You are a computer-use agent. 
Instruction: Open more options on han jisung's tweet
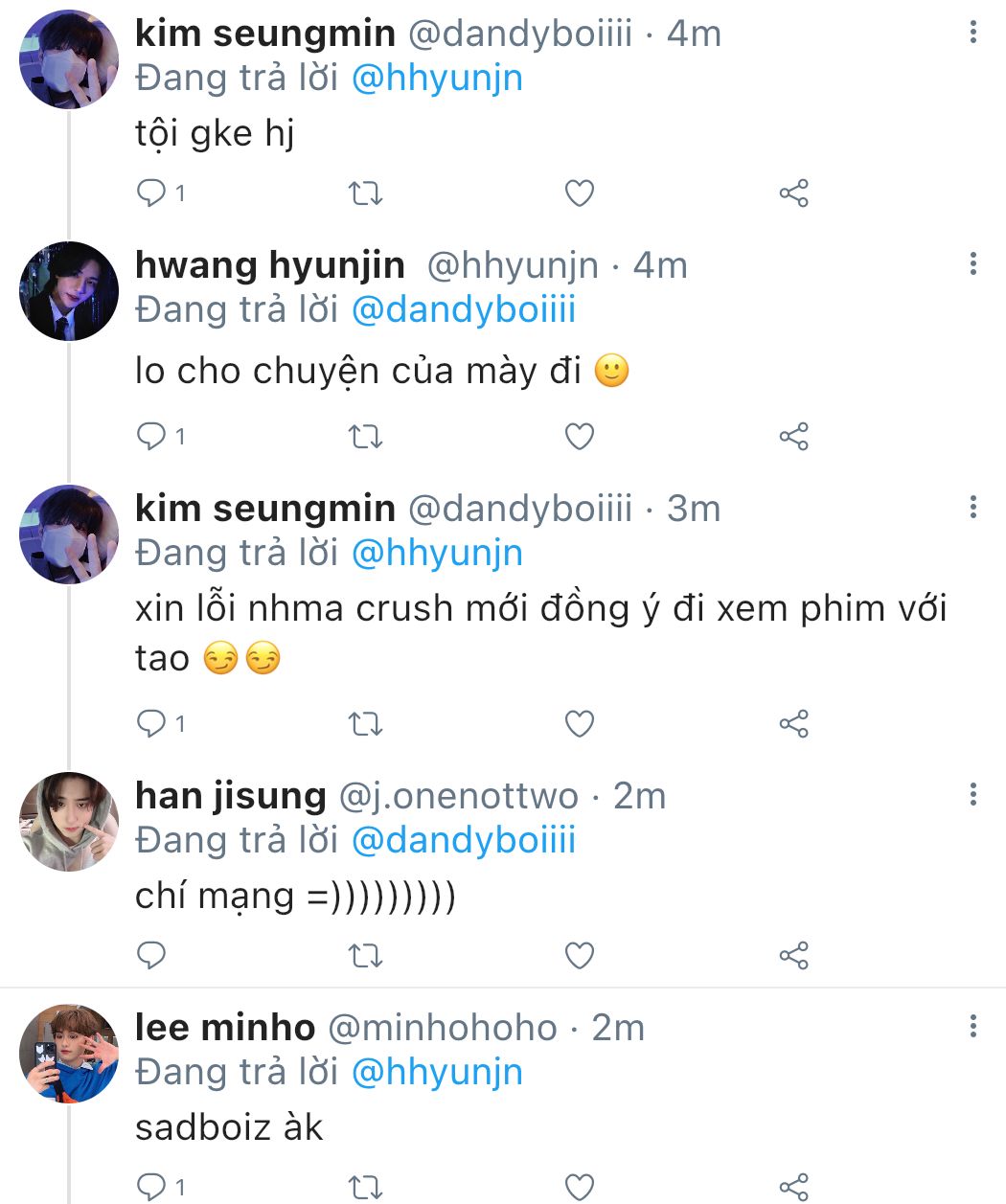click(x=972, y=794)
